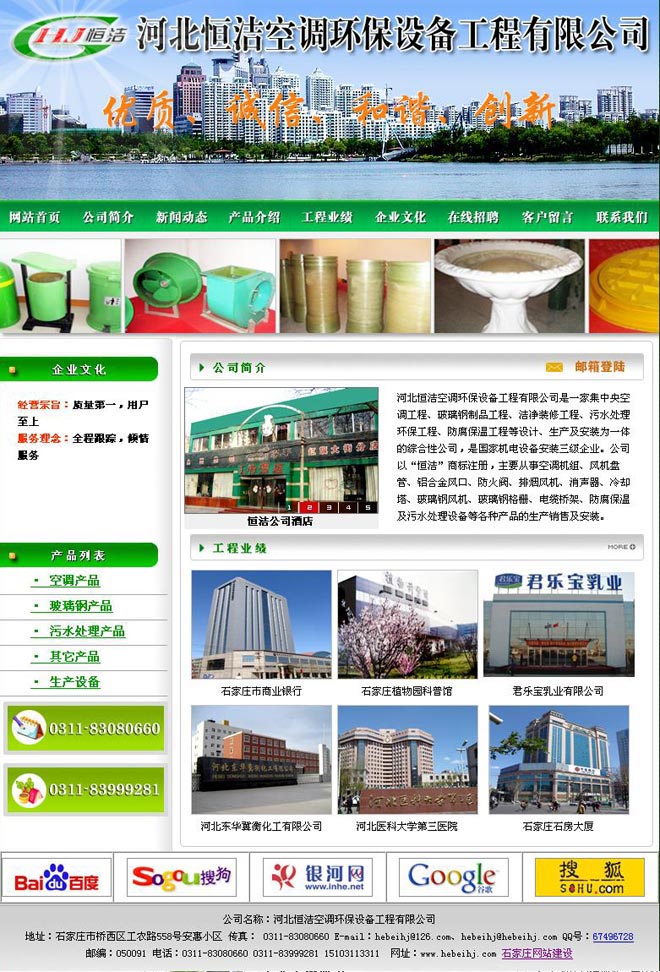Open 其它产品 in the product list
The height and width of the screenshot is (972, 660).
[x=74, y=657]
